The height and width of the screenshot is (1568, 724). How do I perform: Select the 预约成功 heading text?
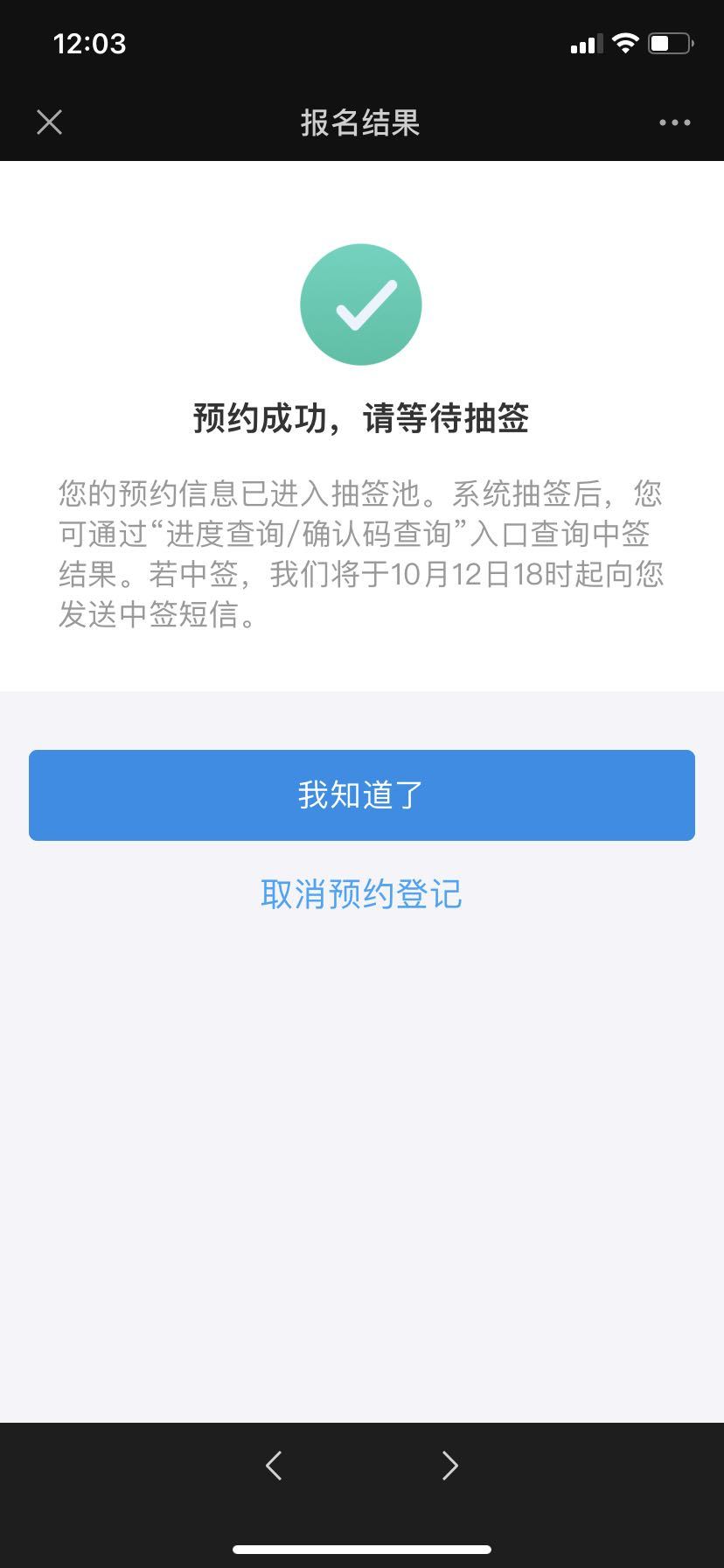click(361, 417)
